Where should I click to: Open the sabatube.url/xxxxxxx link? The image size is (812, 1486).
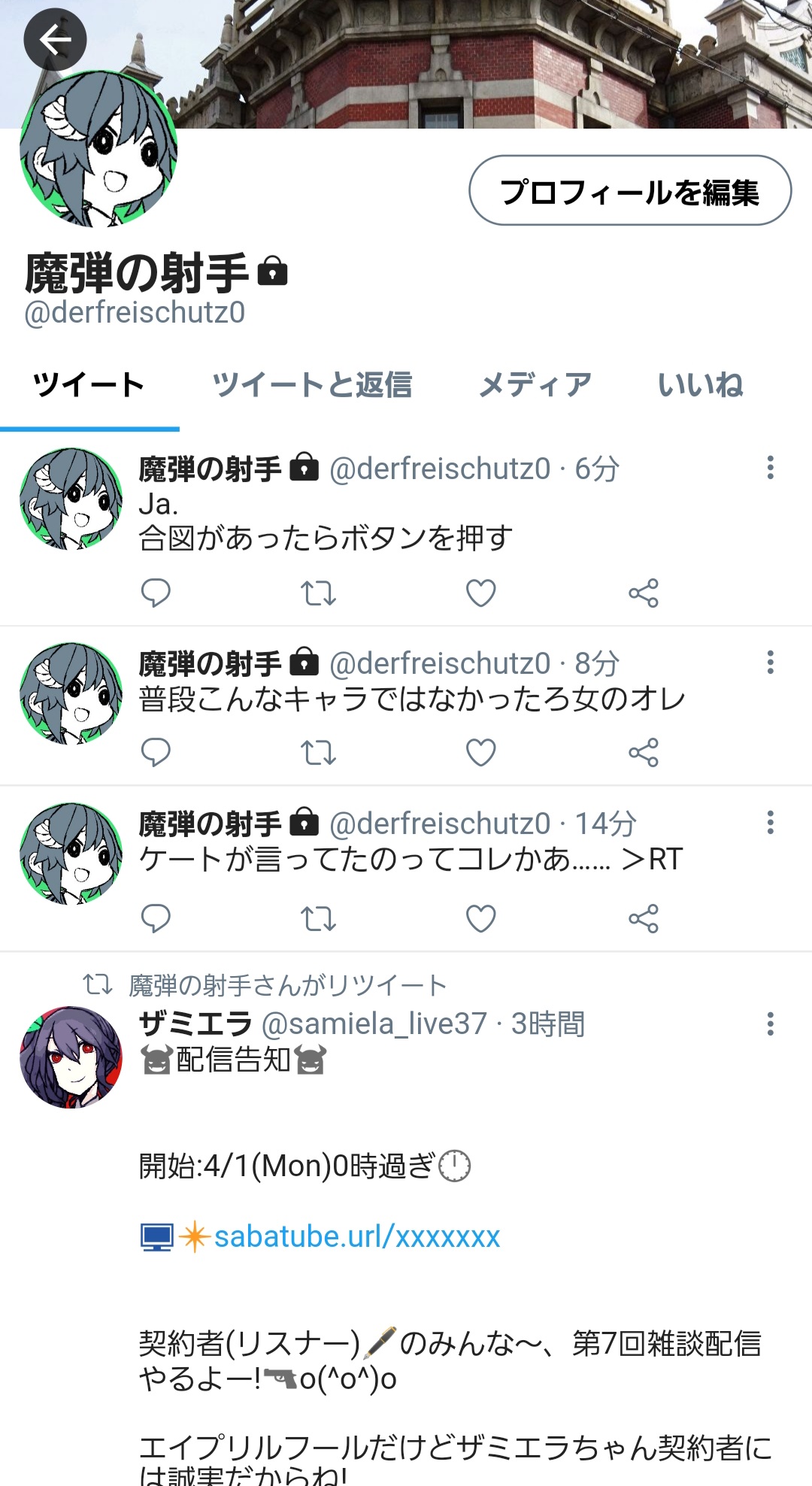(357, 1236)
